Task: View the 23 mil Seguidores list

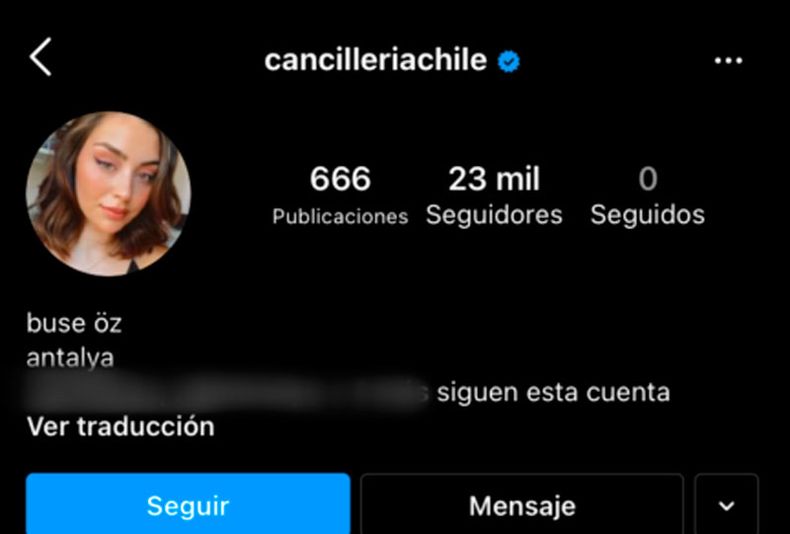Action: (494, 195)
